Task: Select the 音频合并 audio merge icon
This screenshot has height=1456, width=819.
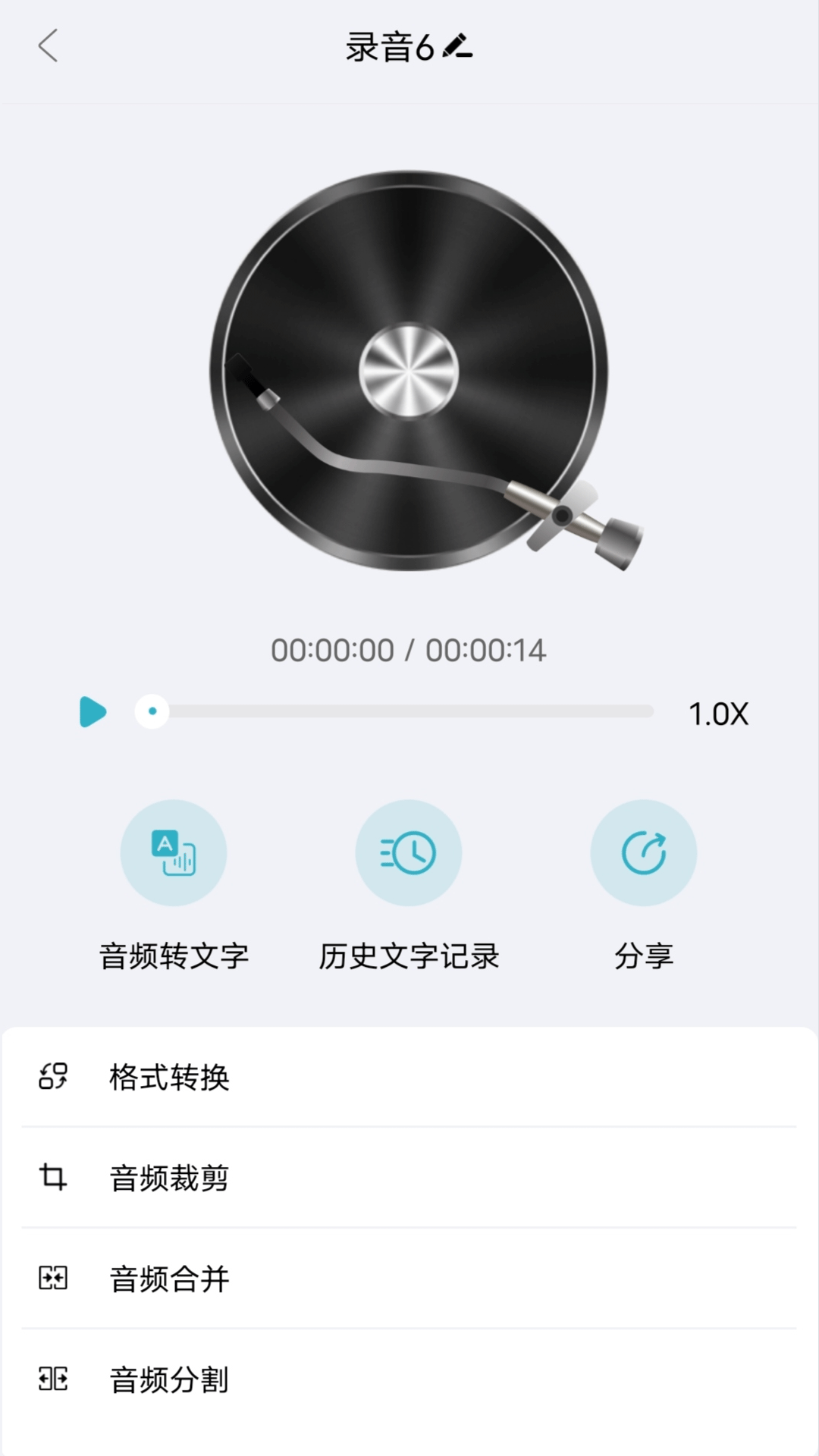Action: [54, 1279]
